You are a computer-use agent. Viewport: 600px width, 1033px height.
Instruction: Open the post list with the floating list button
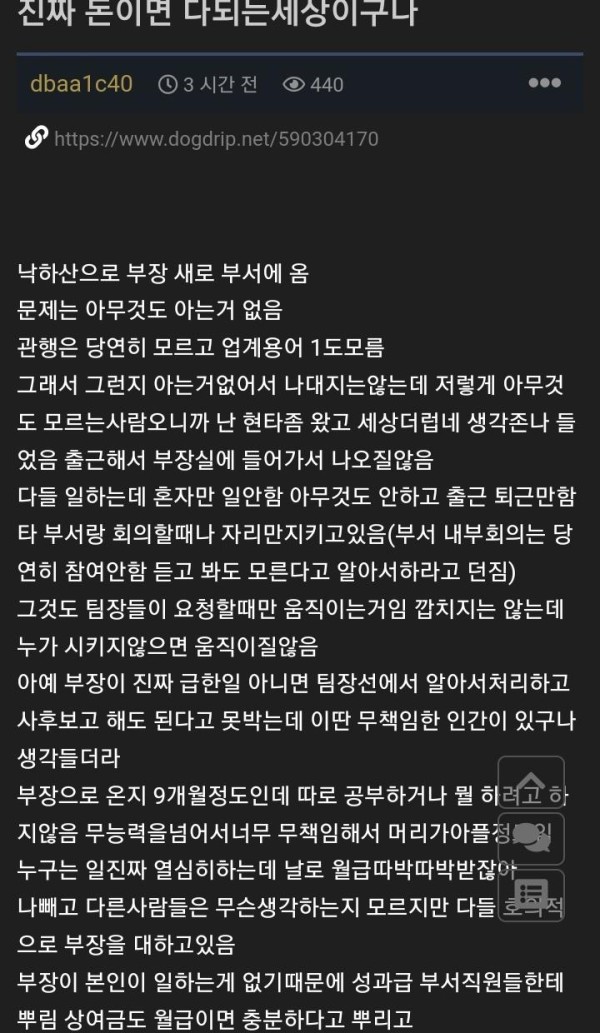tap(531, 895)
